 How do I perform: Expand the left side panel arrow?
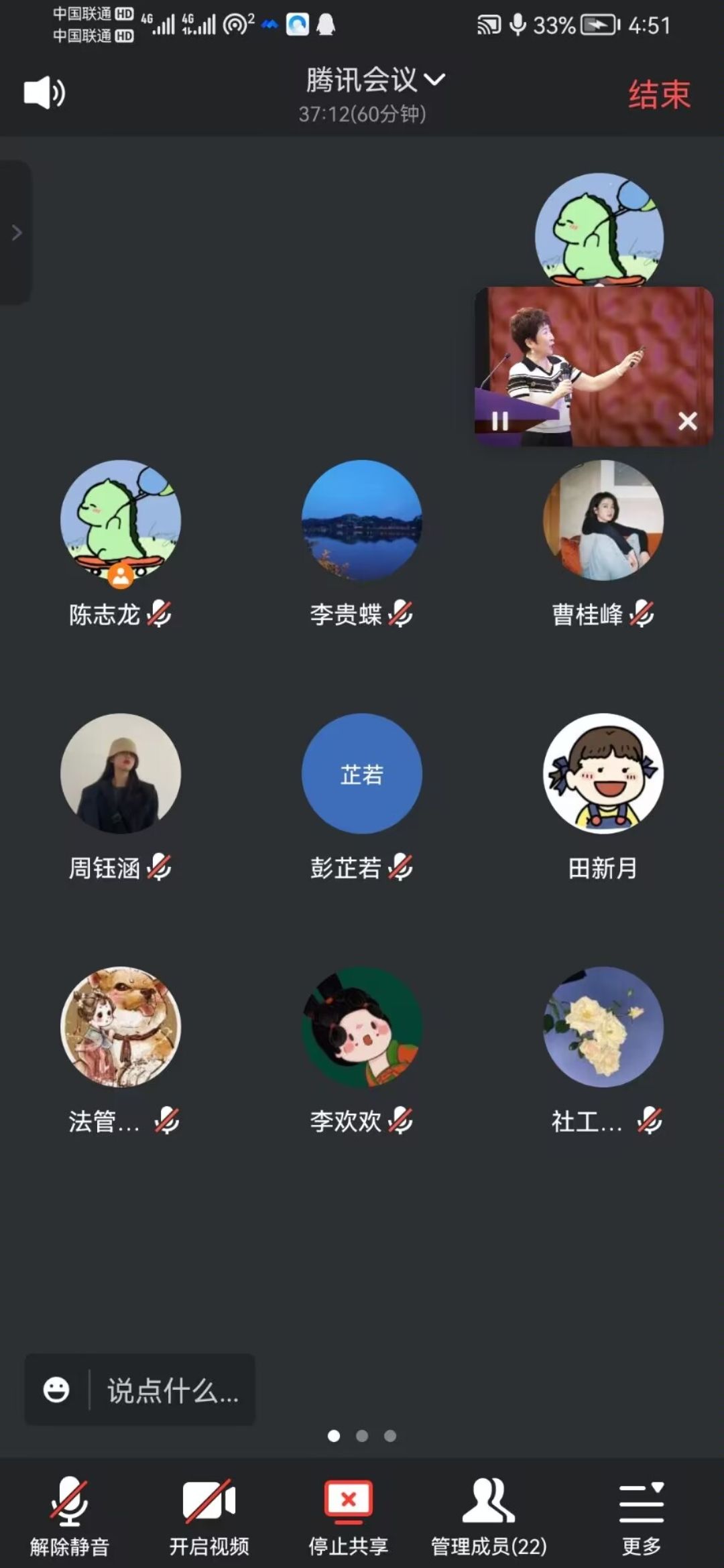16,233
